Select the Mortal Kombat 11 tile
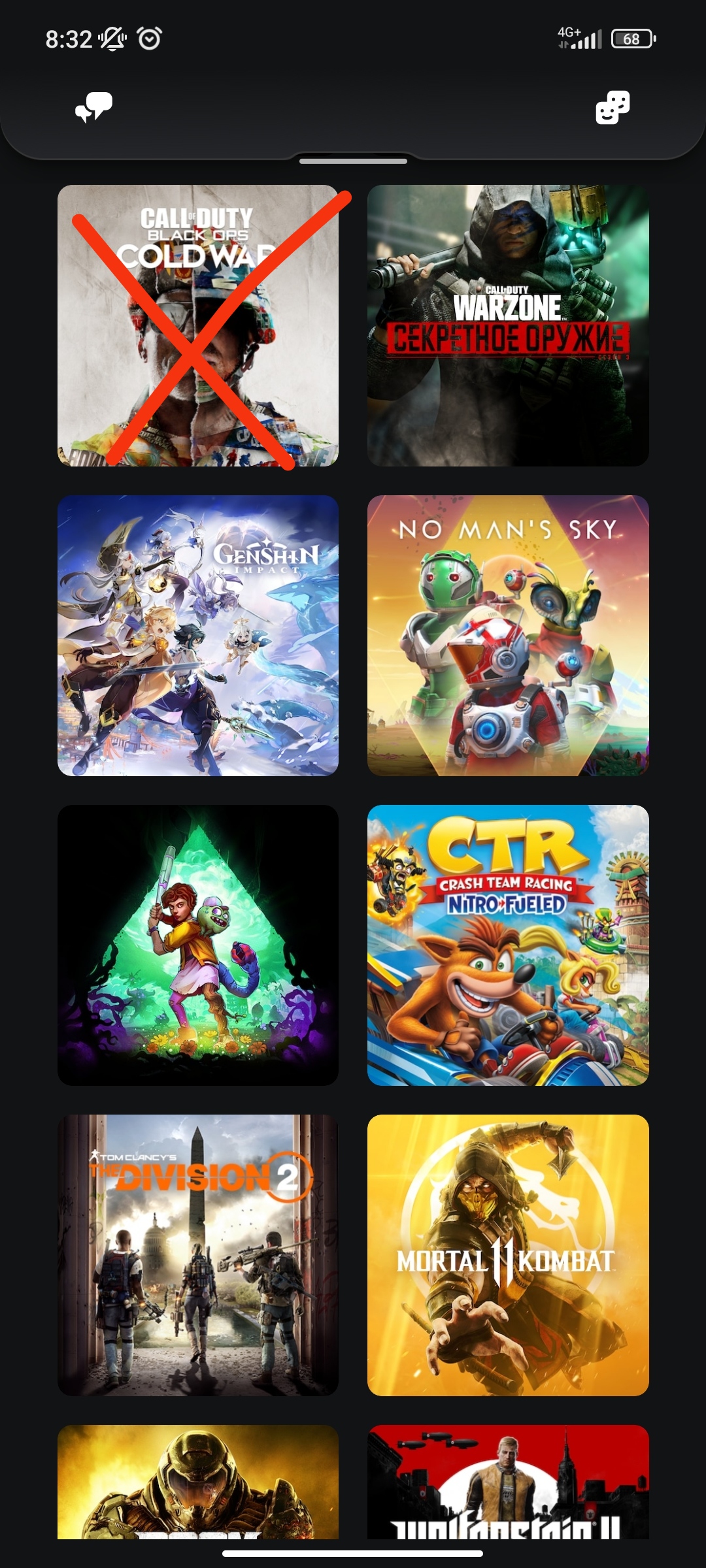706x1568 pixels. click(508, 1255)
